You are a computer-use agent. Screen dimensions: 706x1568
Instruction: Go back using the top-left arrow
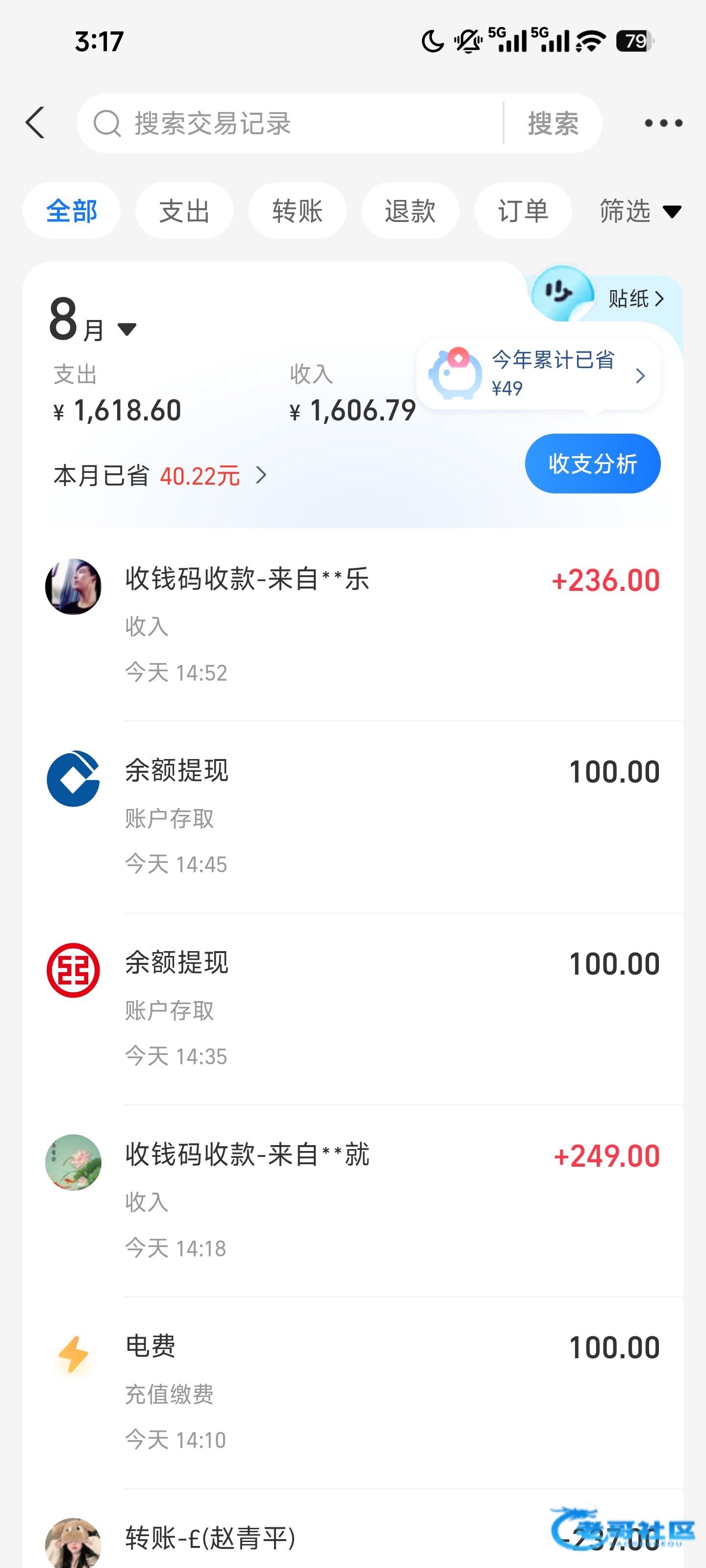click(x=35, y=123)
